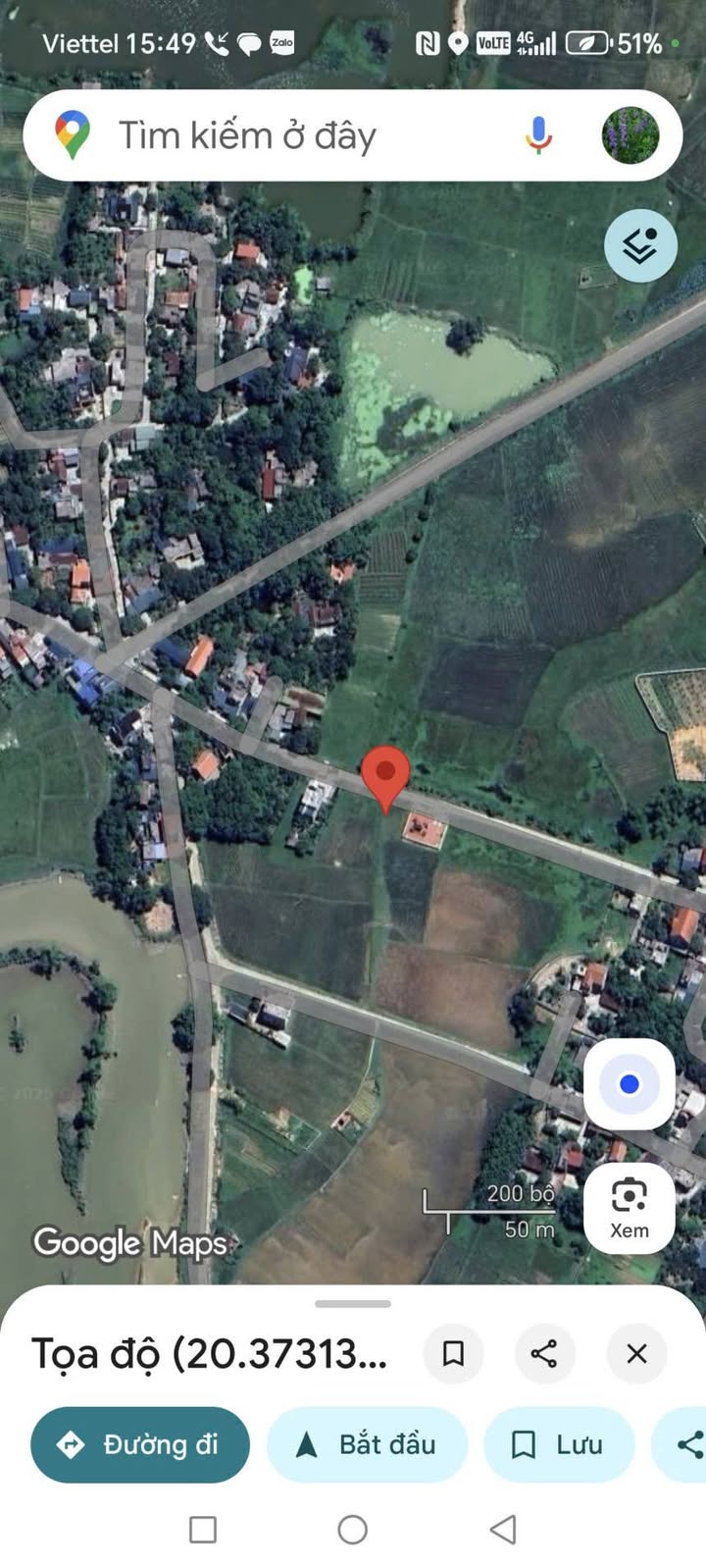Open the map layers selector
Viewport: 706px width, 1568px height.
(640, 245)
